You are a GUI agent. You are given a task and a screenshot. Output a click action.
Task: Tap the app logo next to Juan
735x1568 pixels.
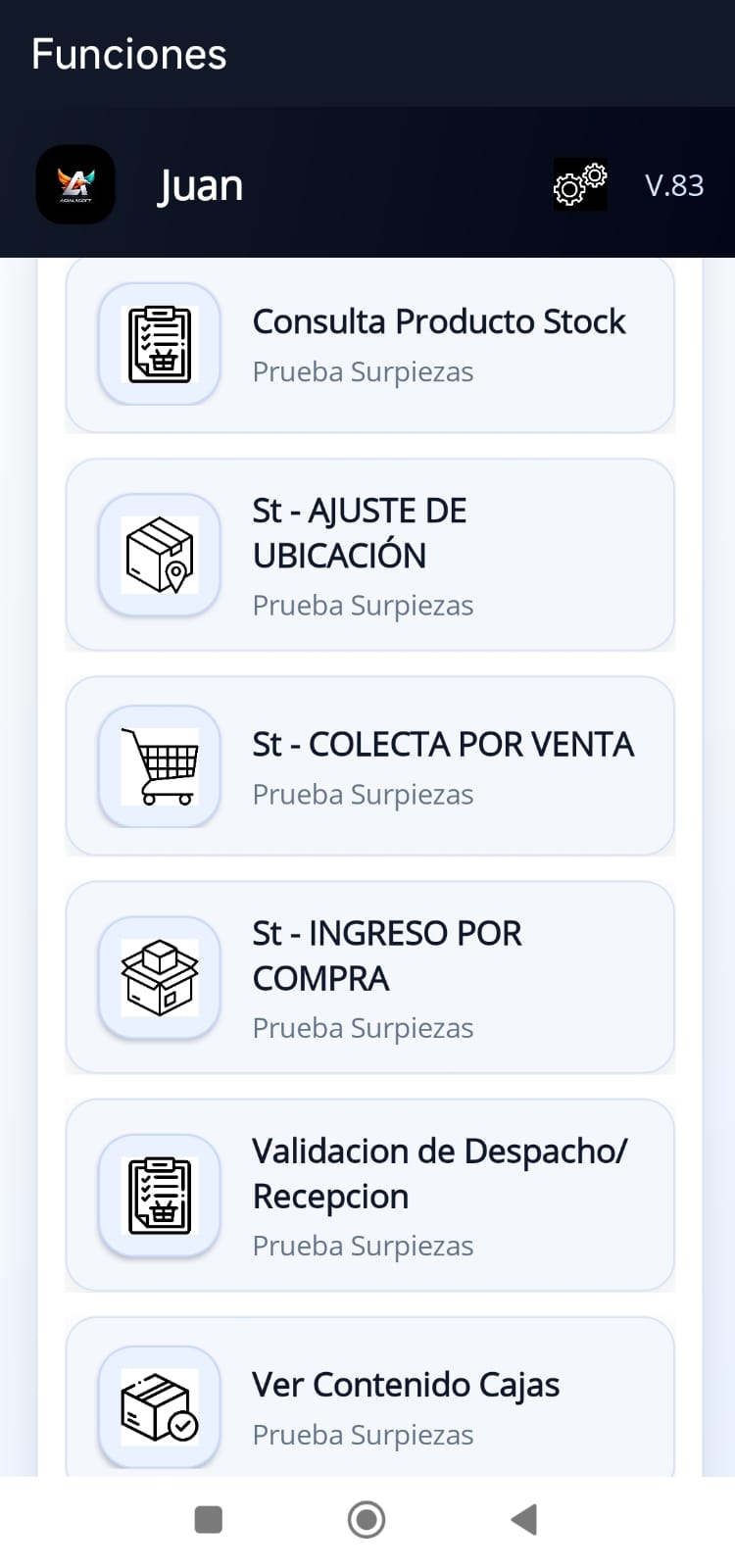(75, 184)
